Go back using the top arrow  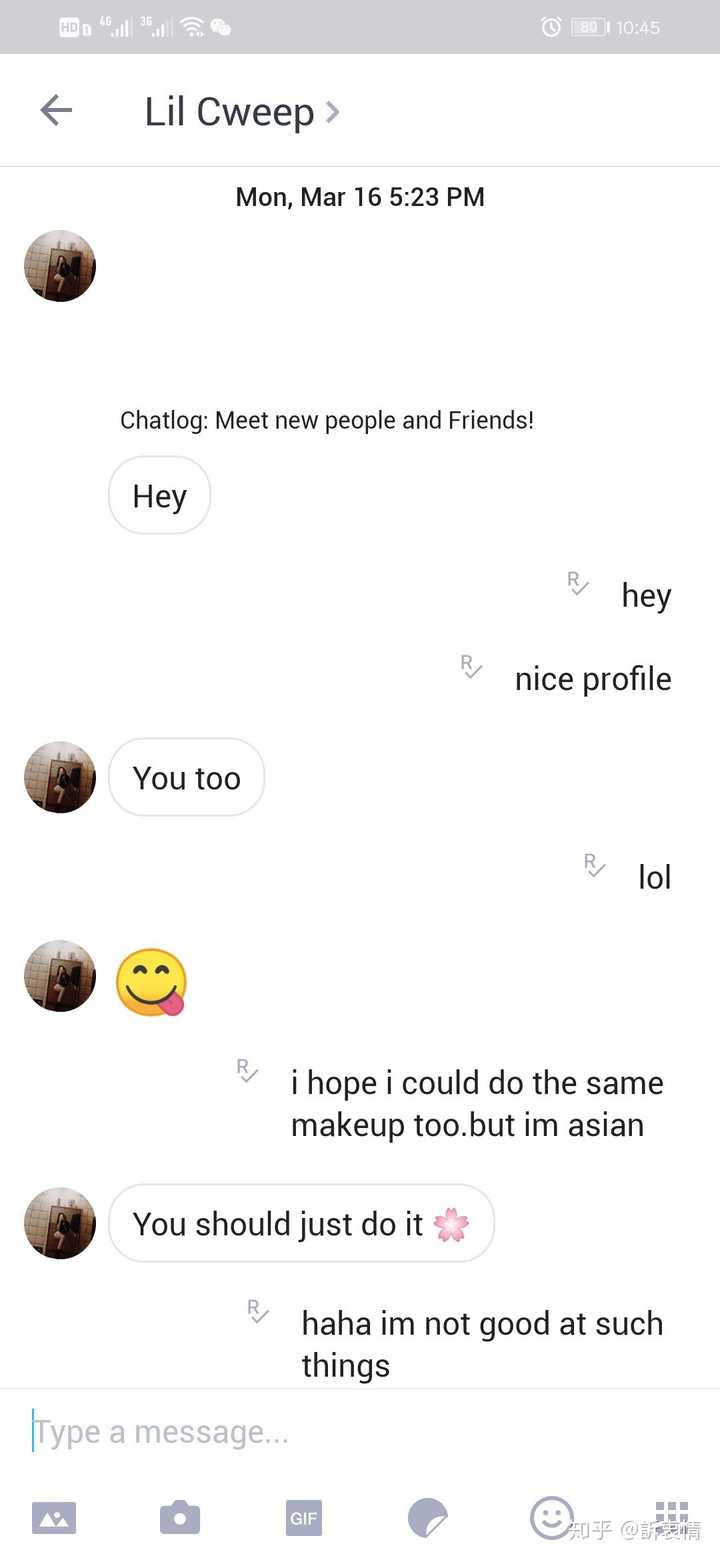(56, 110)
